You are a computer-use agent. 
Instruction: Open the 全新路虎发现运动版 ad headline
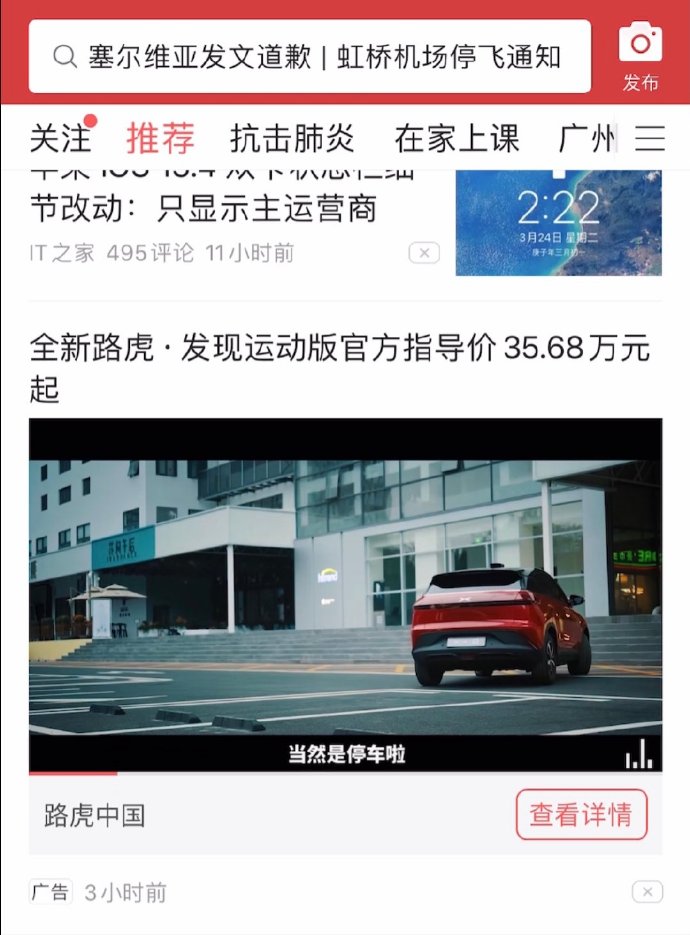tap(340, 367)
